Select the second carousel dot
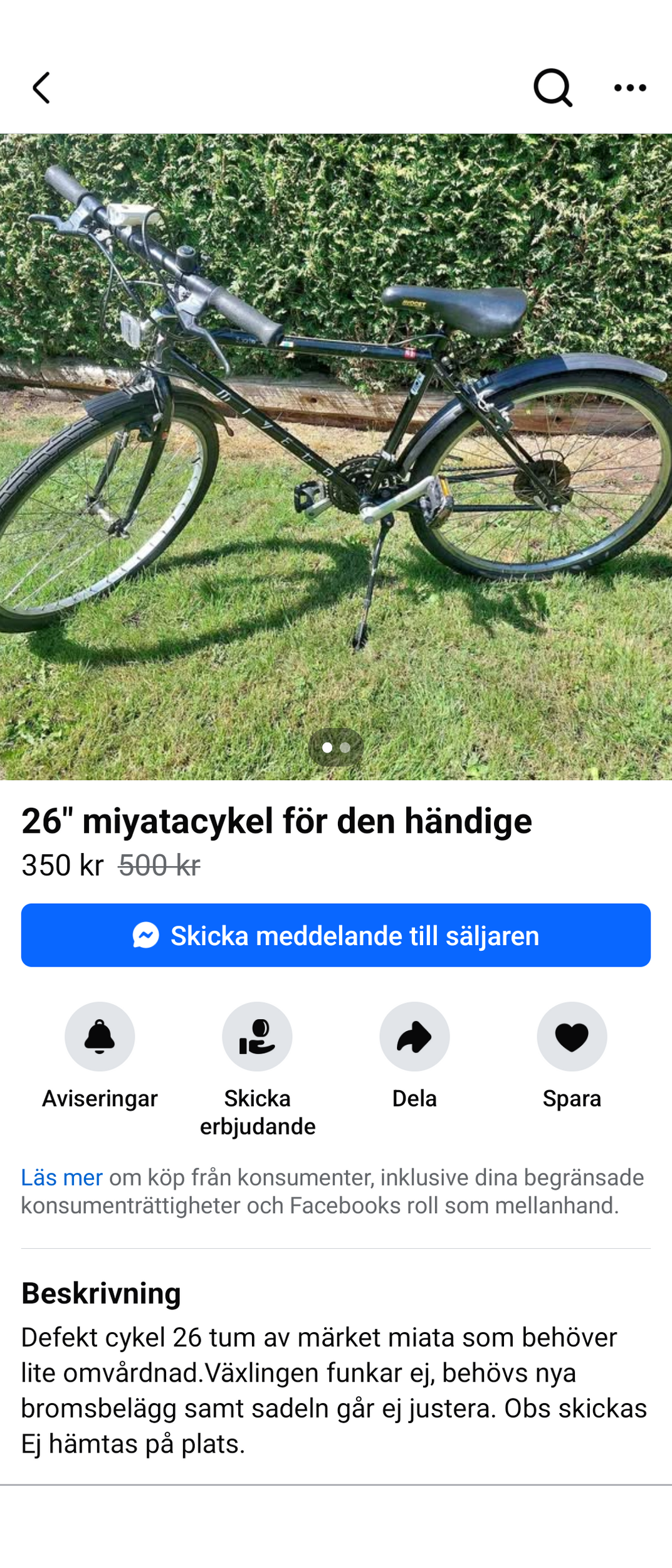Viewport: 672px width, 1568px height. point(346,748)
